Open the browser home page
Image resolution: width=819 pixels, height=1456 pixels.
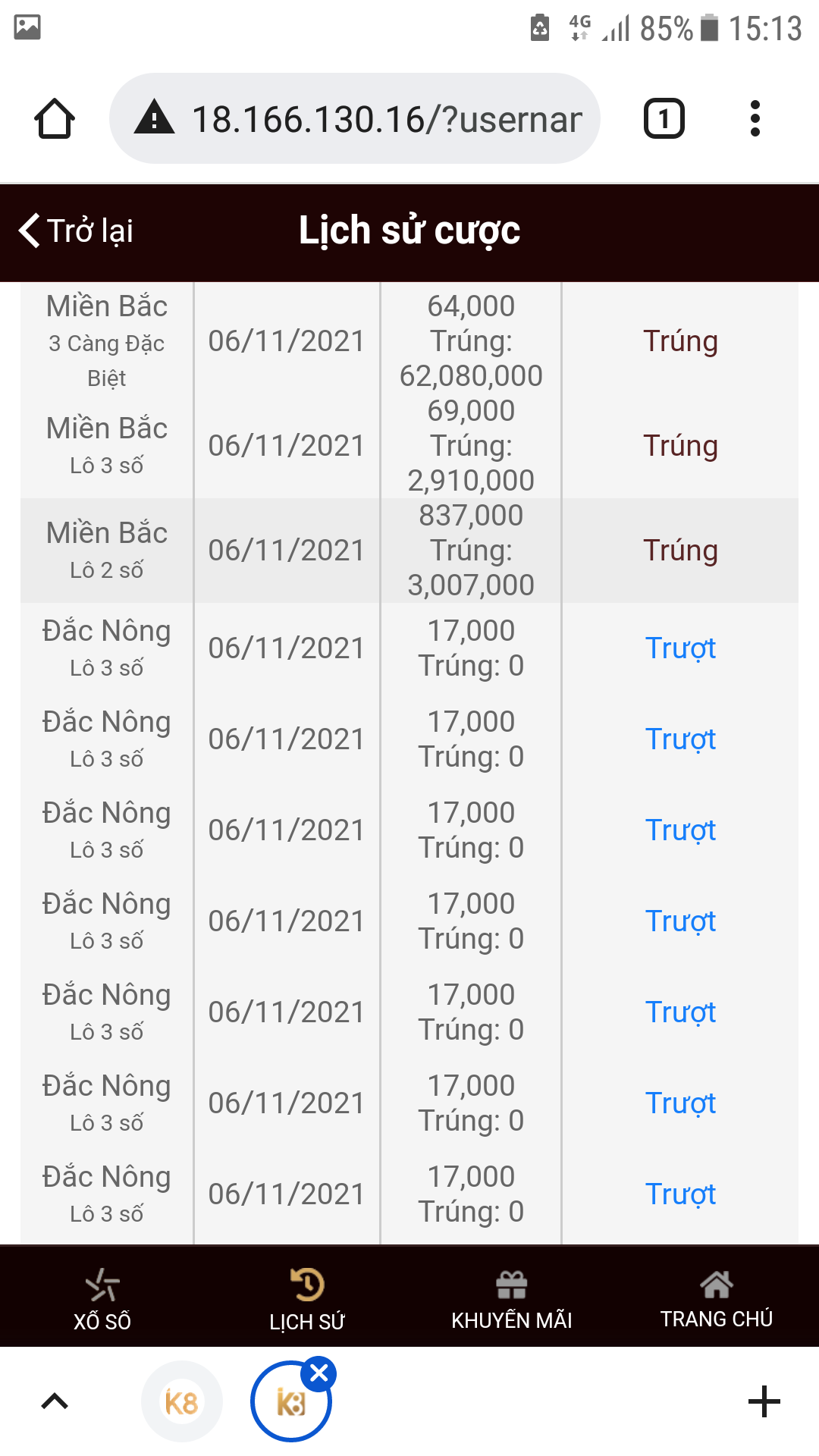pyautogui.click(x=55, y=119)
